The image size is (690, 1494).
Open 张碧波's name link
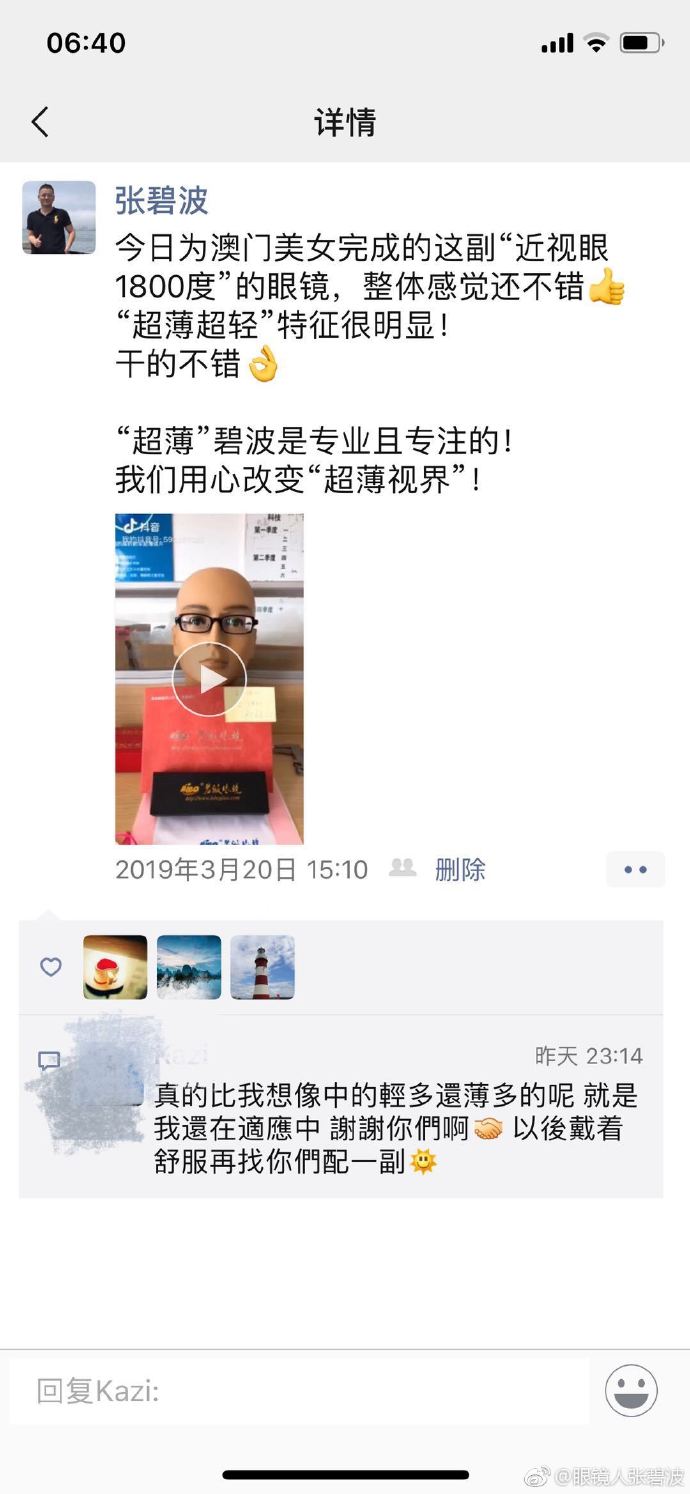point(161,200)
